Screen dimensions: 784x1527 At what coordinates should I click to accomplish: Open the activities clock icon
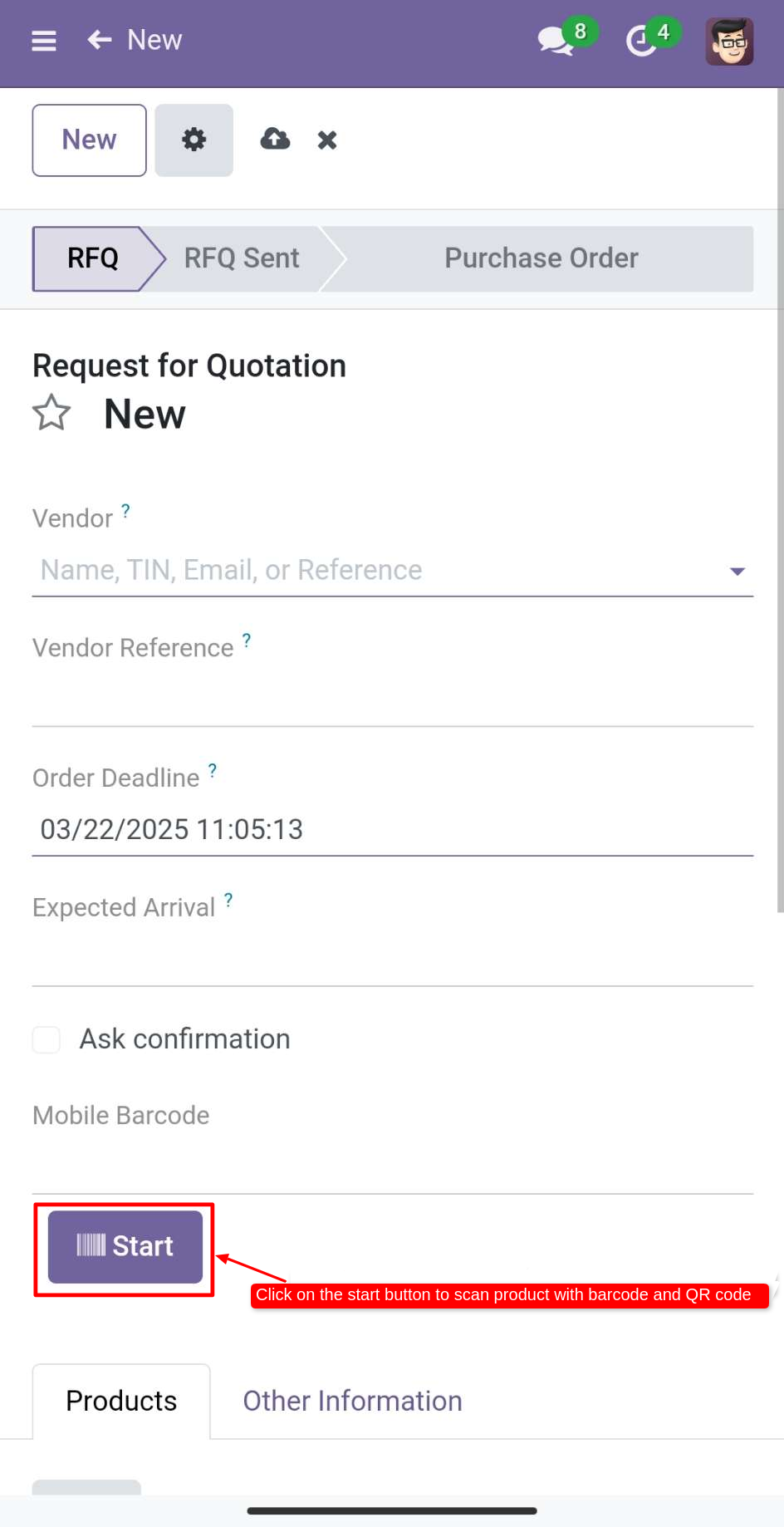click(x=640, y=41)
